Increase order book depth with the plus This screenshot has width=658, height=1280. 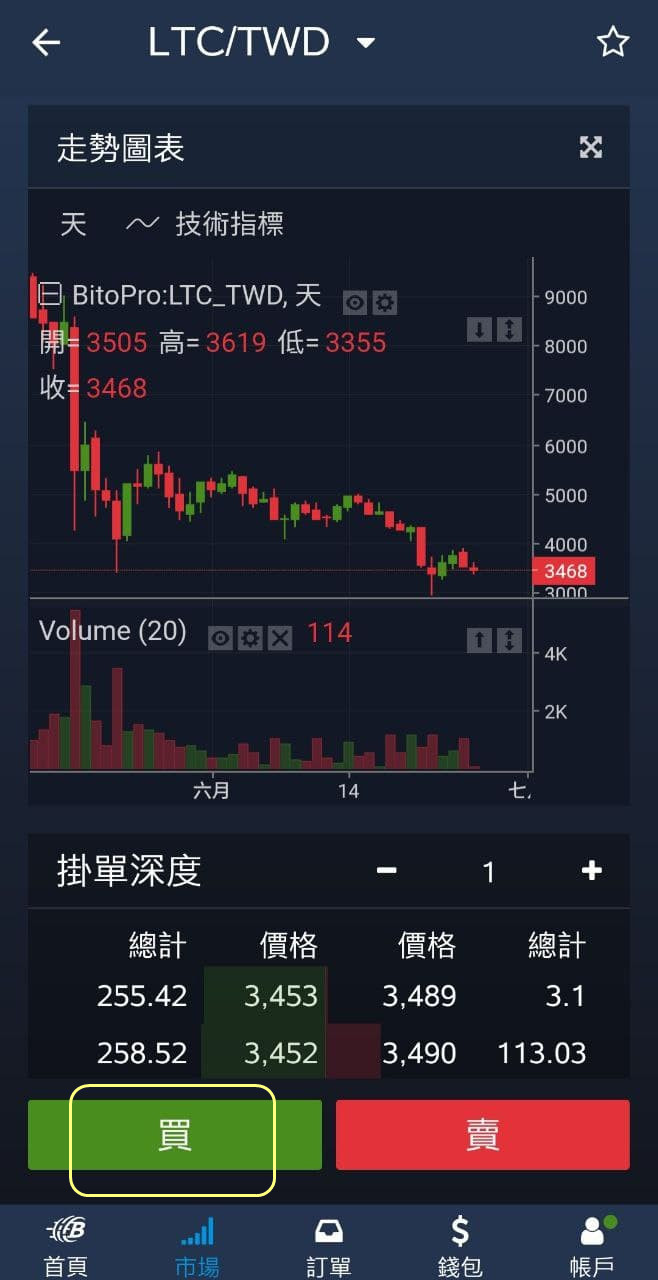tap(591, 871)
